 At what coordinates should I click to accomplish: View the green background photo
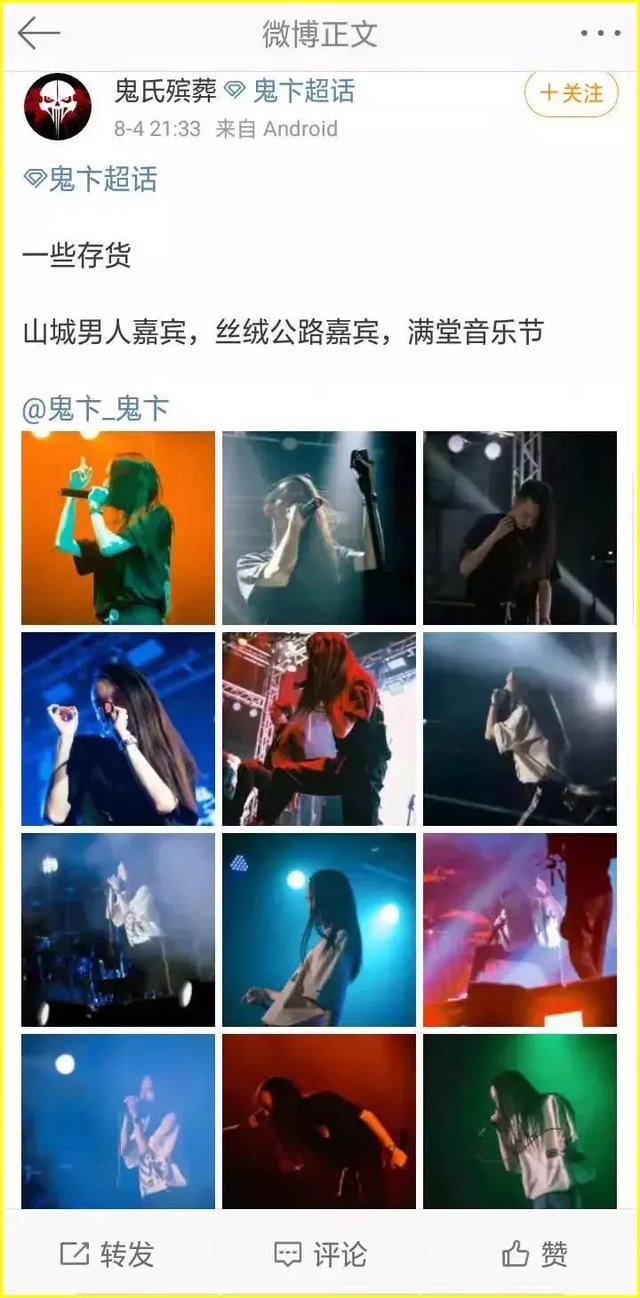(x=520, y=1121)
